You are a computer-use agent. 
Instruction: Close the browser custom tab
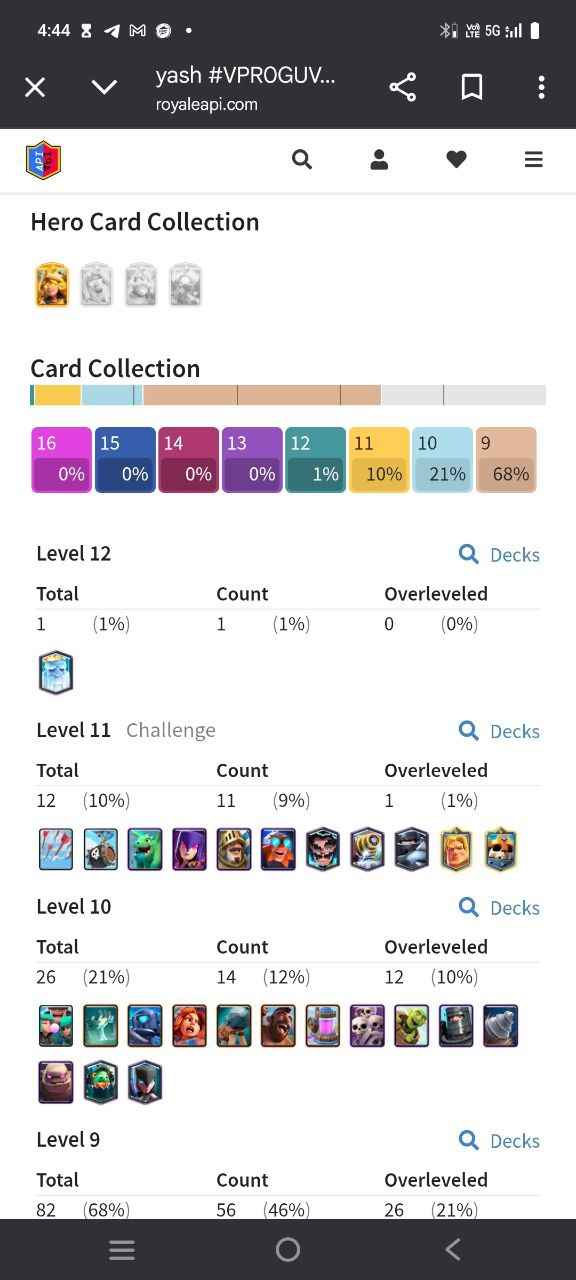click(35, 88)
